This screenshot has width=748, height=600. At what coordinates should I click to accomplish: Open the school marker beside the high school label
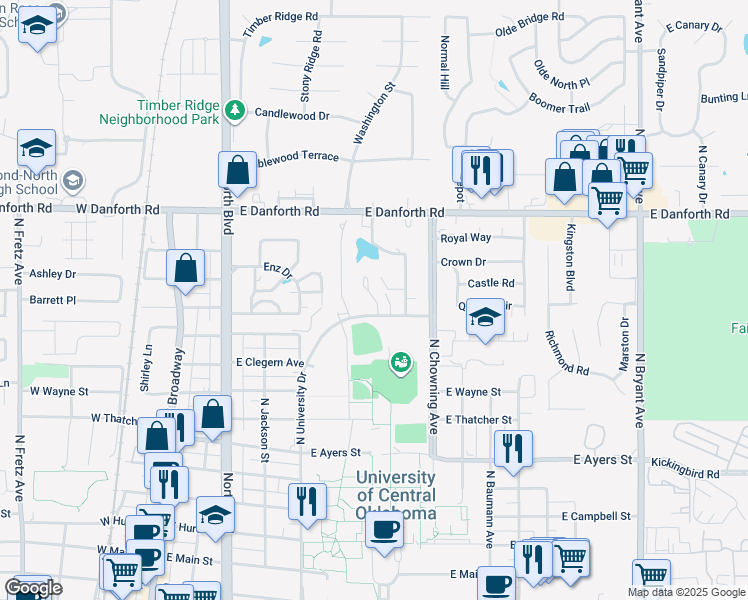tap(36, 150)
